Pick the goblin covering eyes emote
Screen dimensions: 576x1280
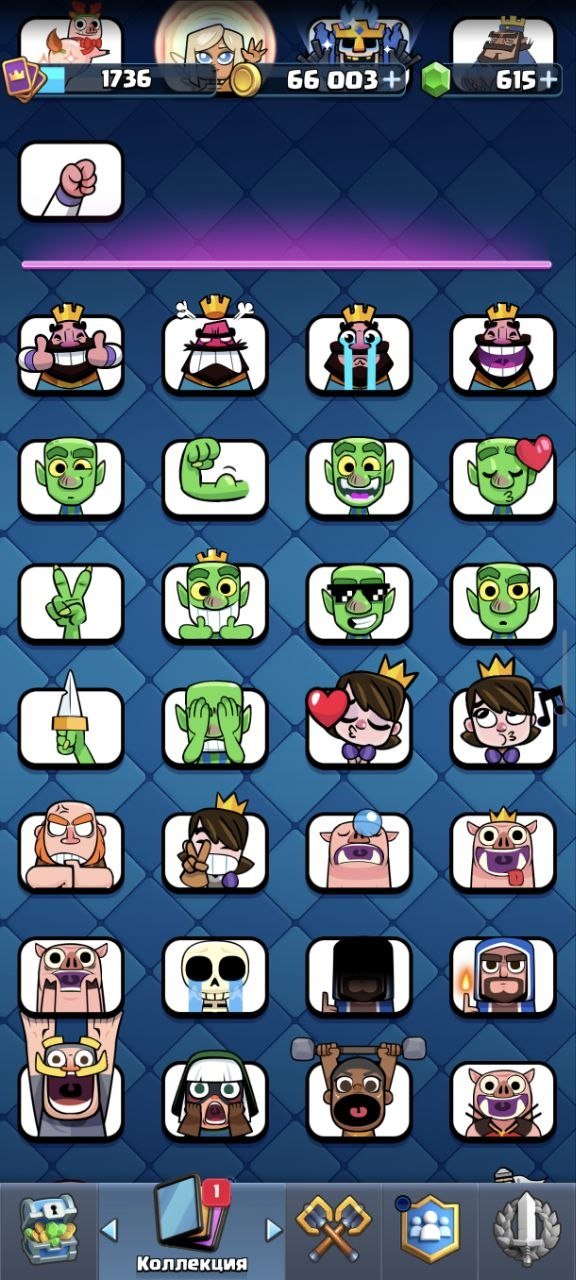tap(215, 727)
